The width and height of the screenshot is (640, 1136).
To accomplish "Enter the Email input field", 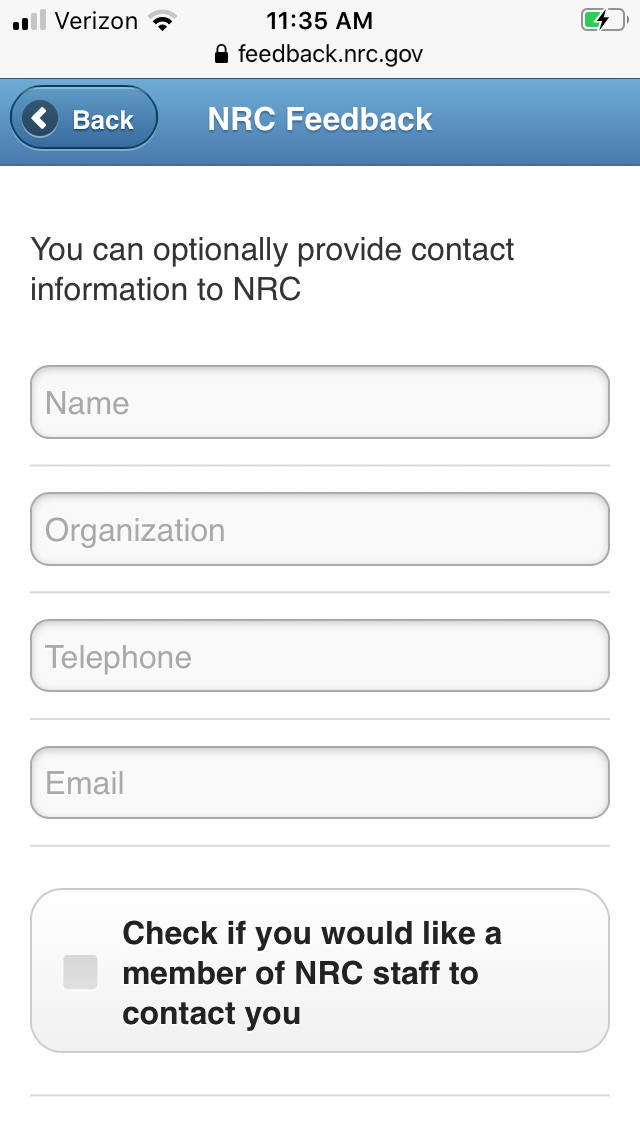I will pos(320,783).
